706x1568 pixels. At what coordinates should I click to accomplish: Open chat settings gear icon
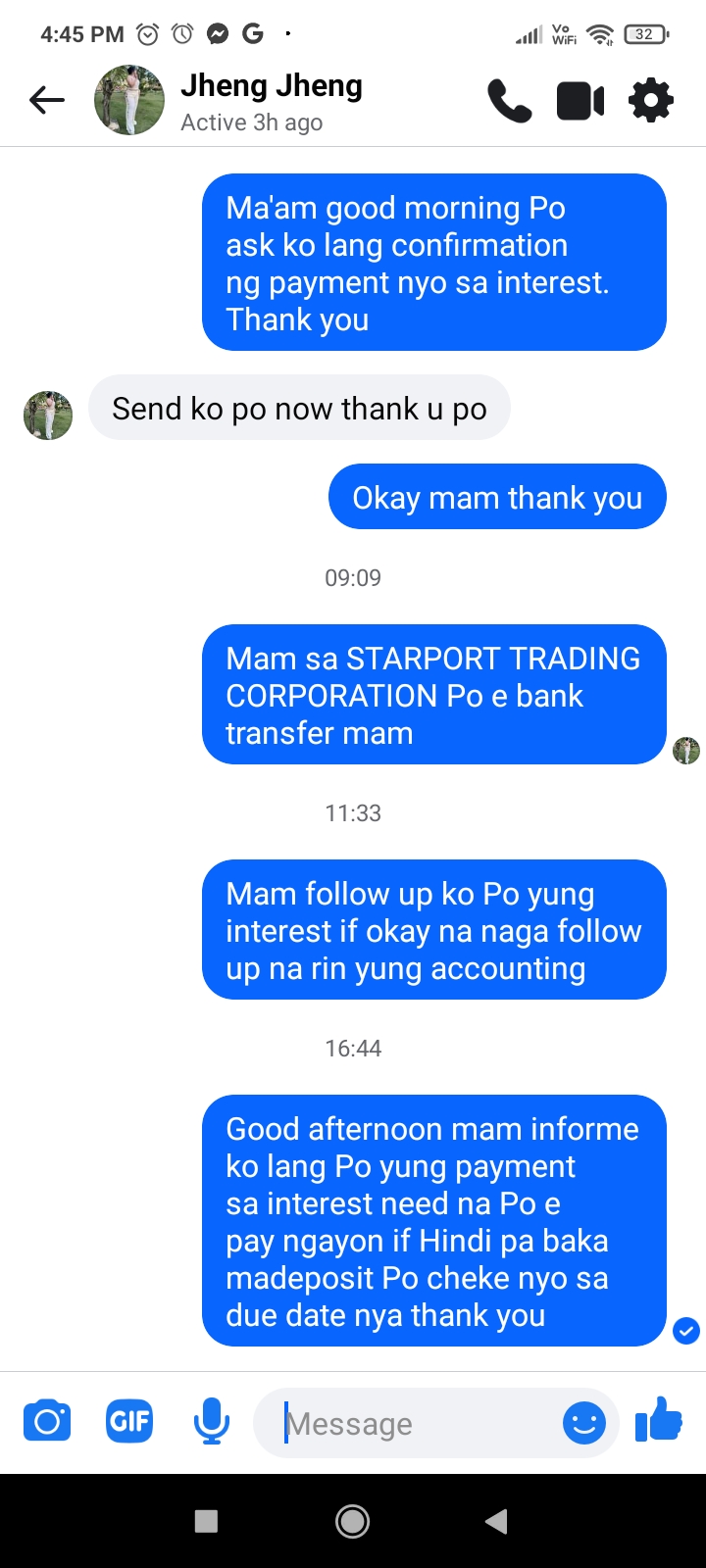coord(651,101)
